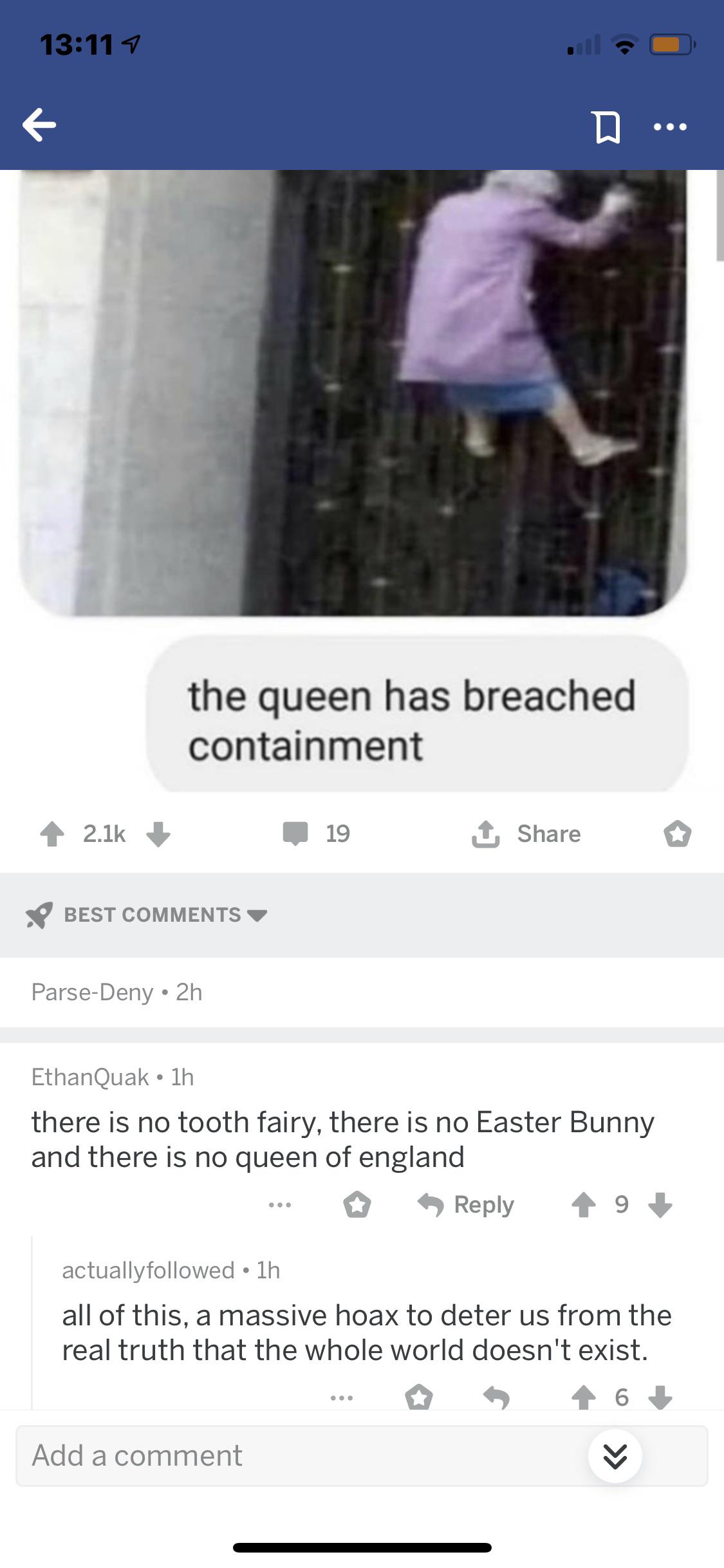
Task: Open the post's 19 comments
Action: click(317, 834)
